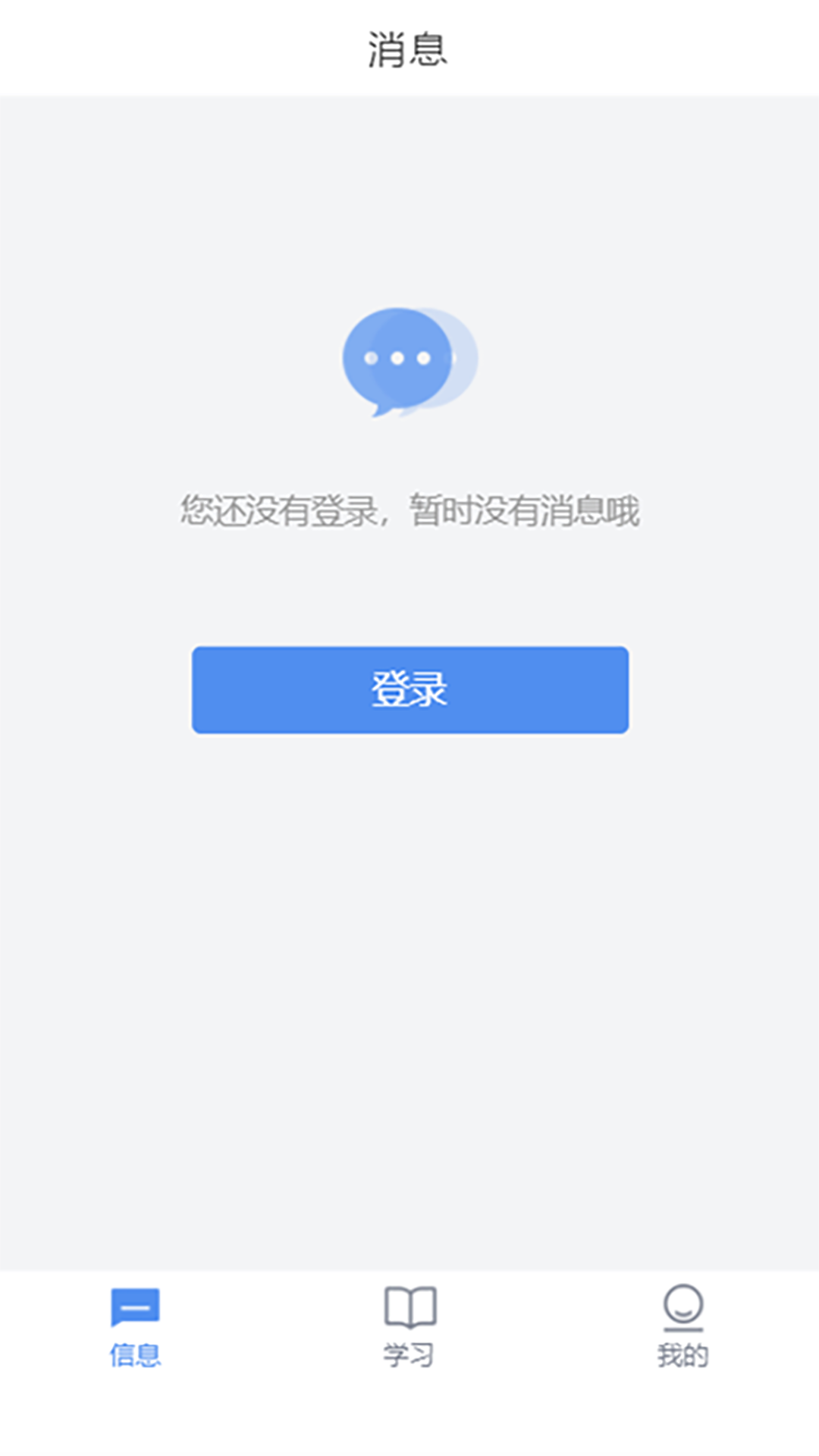Select the 信息 tab

[135, 1327]
